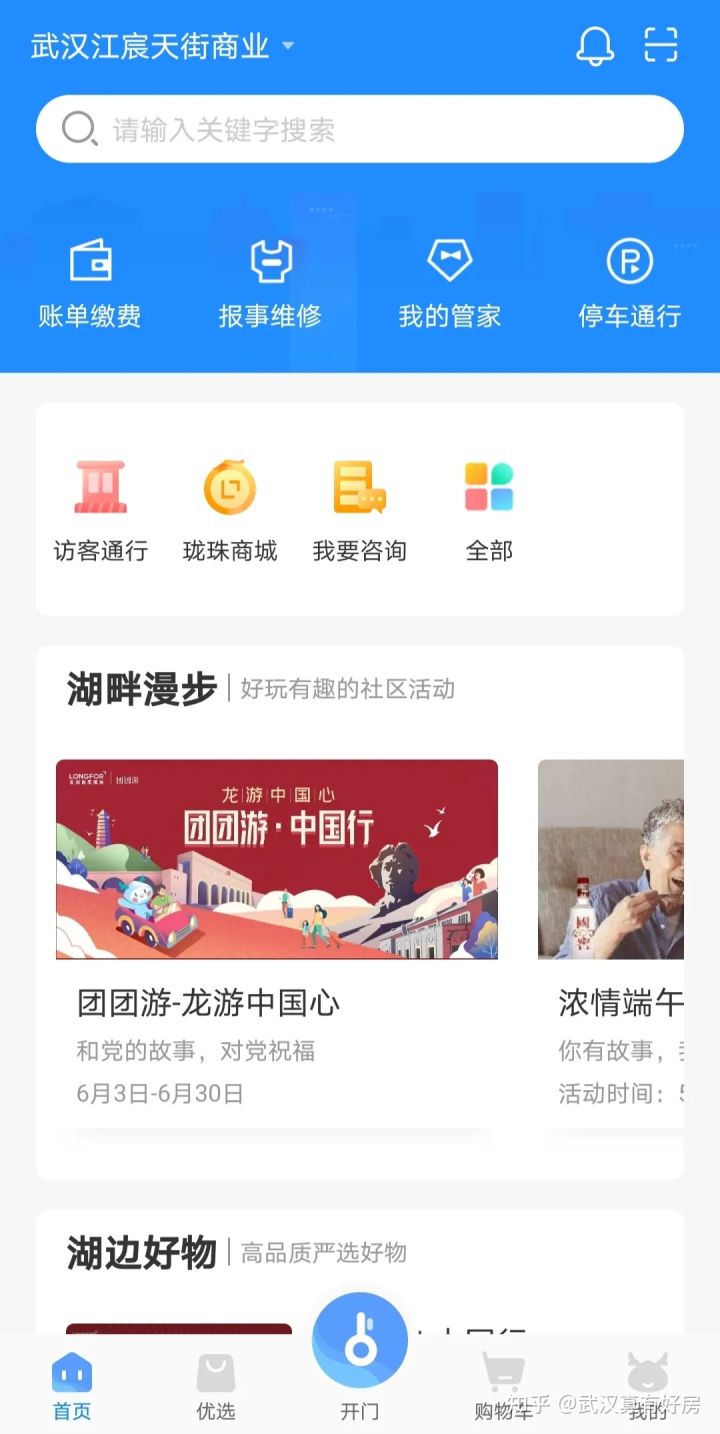Tap the QR scan icon in the header

pos(661,46)
